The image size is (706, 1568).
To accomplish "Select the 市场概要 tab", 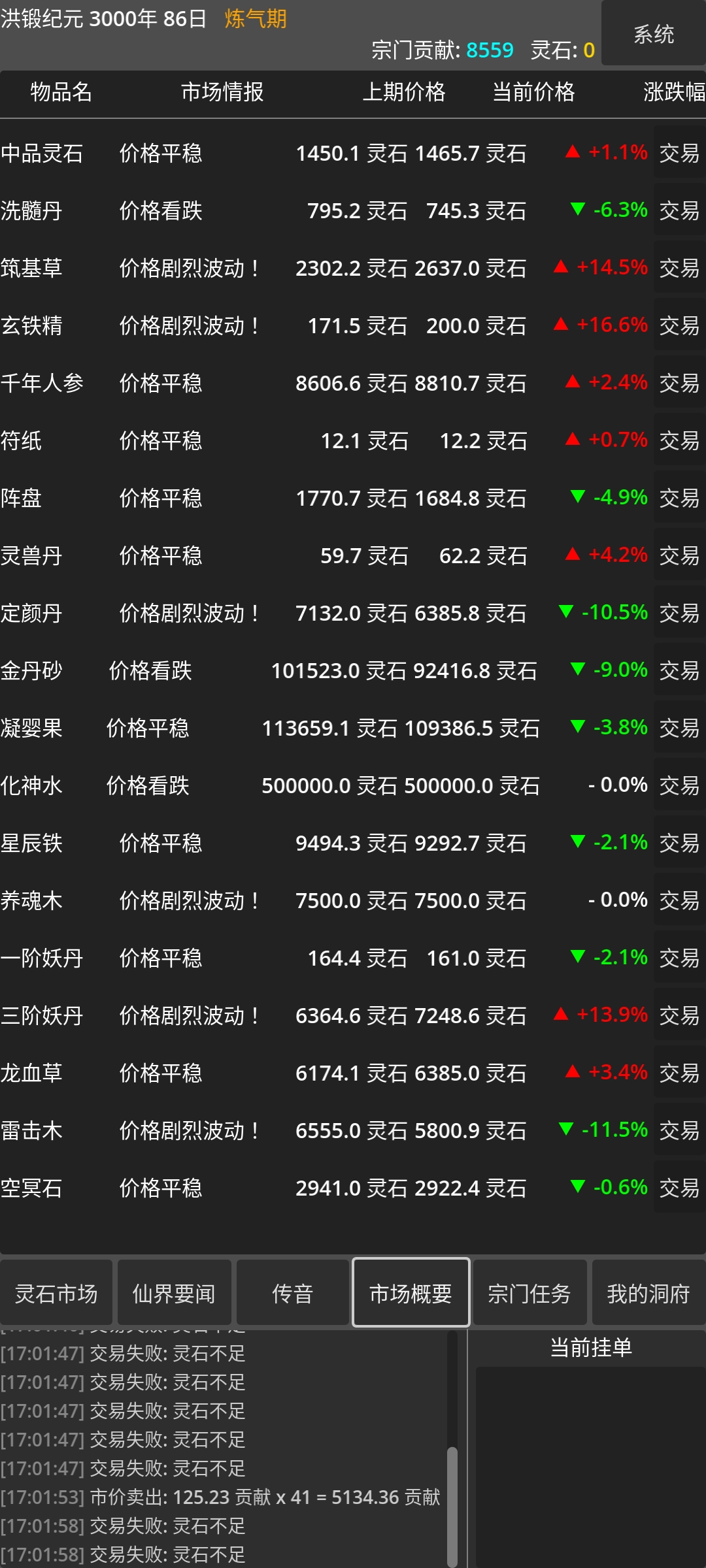I will click(x=411, y=1293).
